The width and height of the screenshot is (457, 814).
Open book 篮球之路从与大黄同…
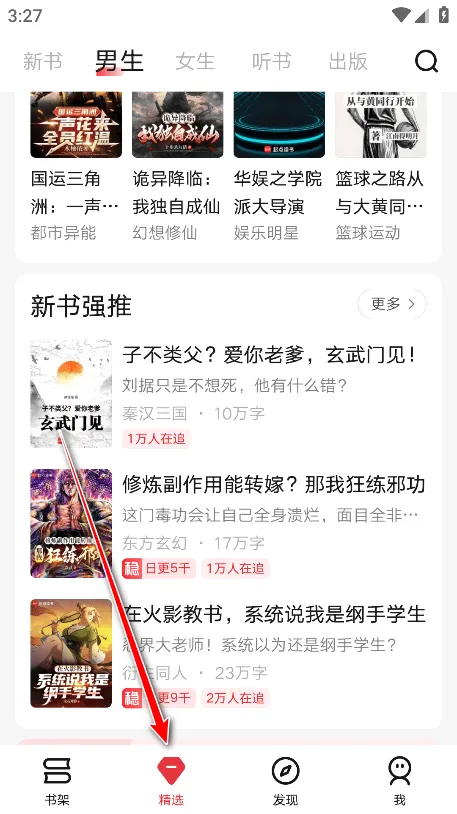click(381, 166)
